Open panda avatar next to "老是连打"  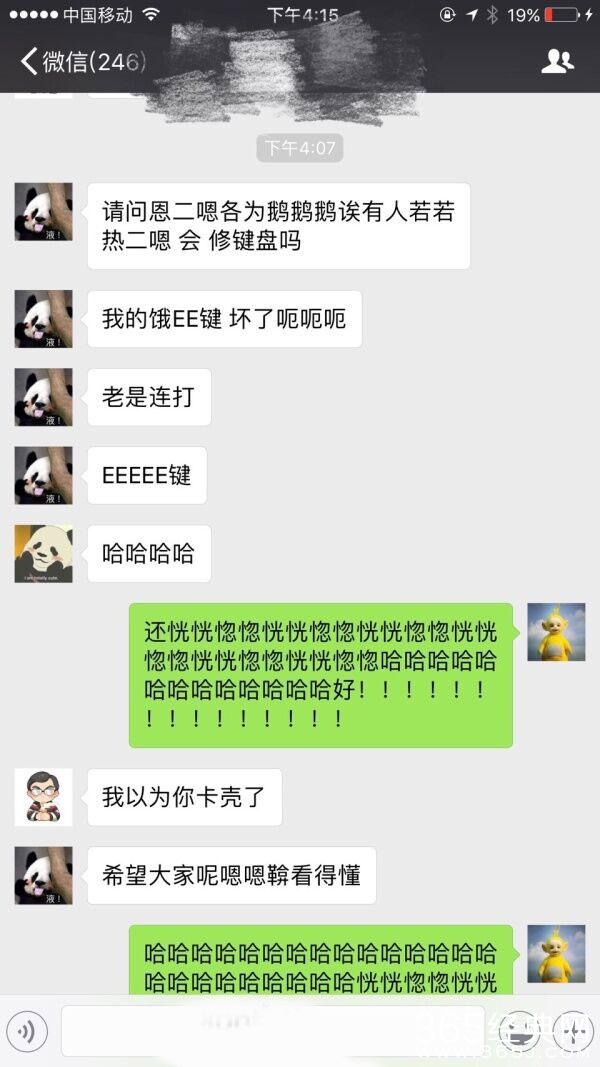[x=44, y=397]
